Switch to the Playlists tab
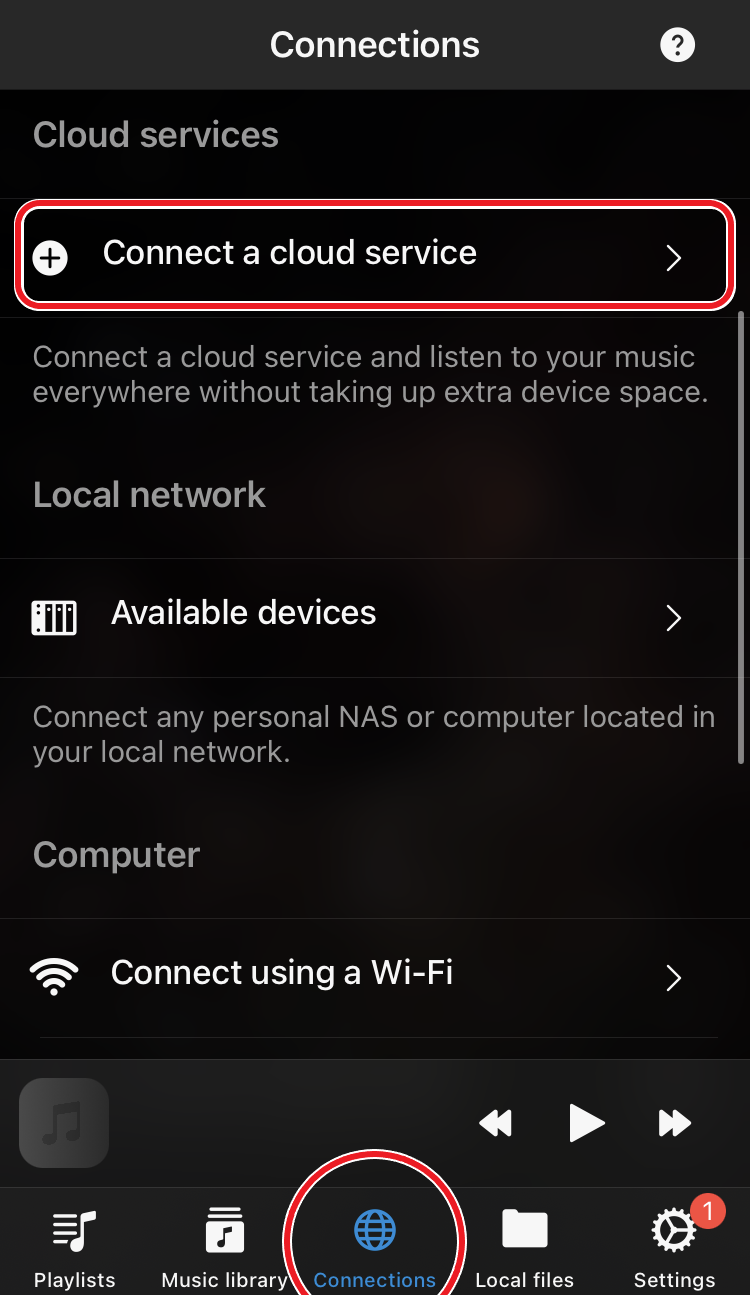750x1295 pixels. point(75,1245)
